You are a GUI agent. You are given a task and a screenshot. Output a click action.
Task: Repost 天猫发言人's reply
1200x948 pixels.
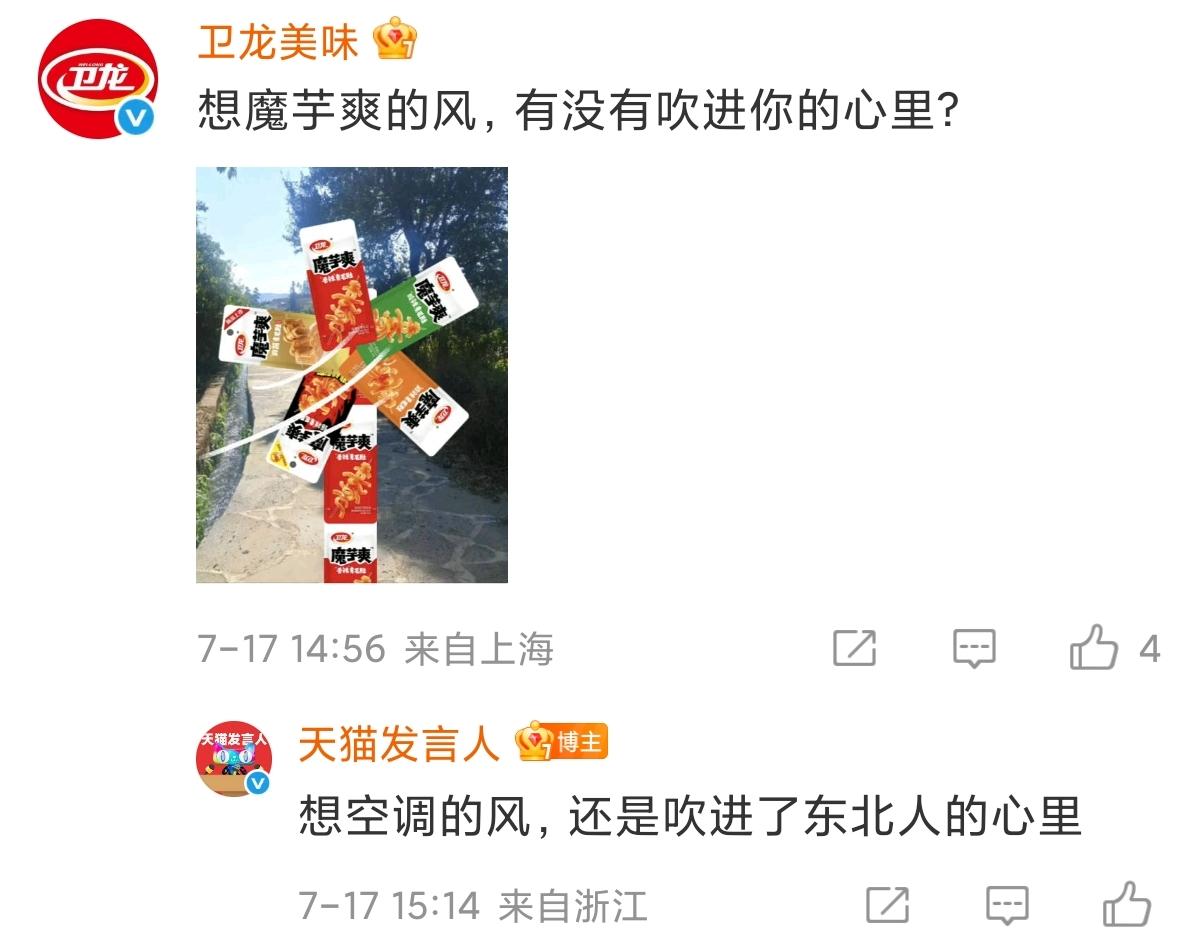tap(886, 905)
